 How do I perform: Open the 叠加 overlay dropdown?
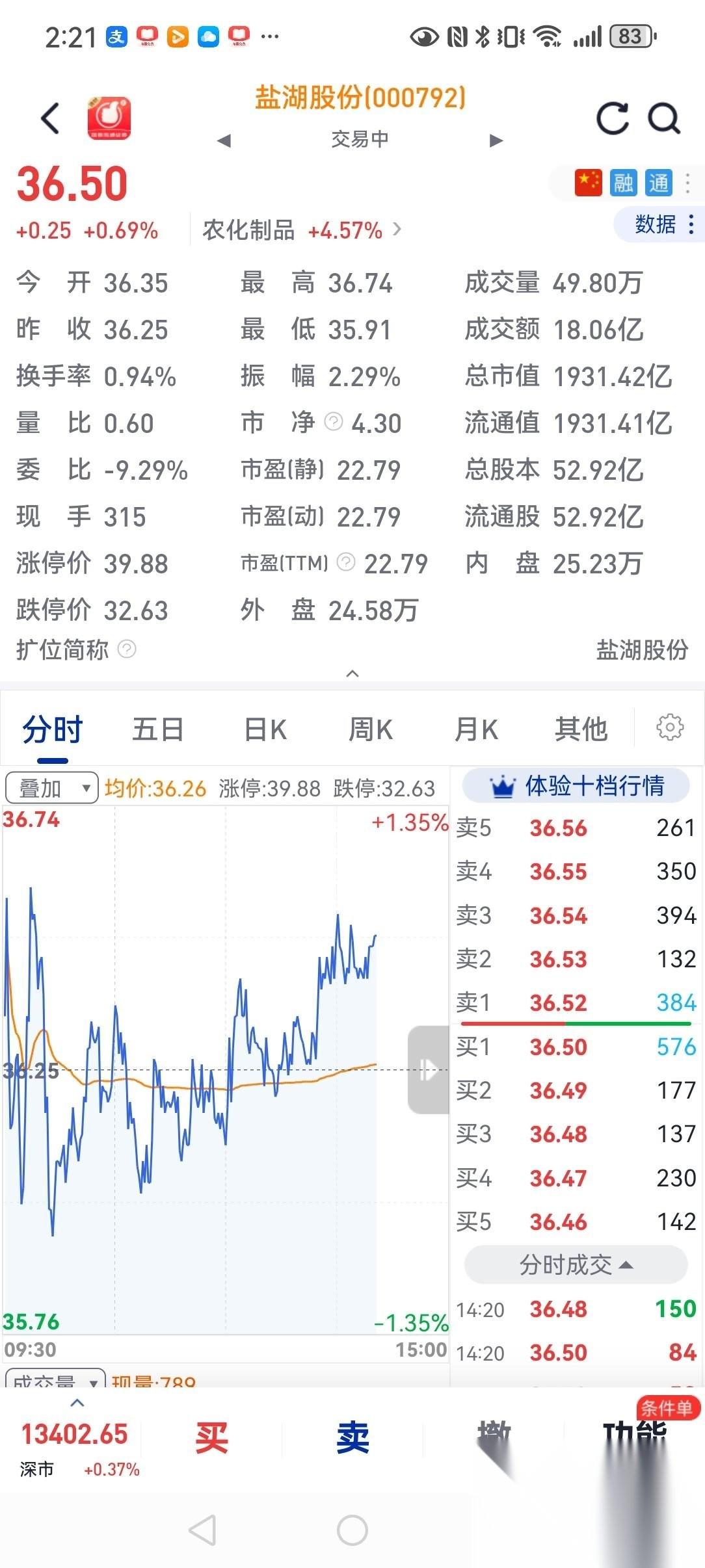click(x=51, y=787)
